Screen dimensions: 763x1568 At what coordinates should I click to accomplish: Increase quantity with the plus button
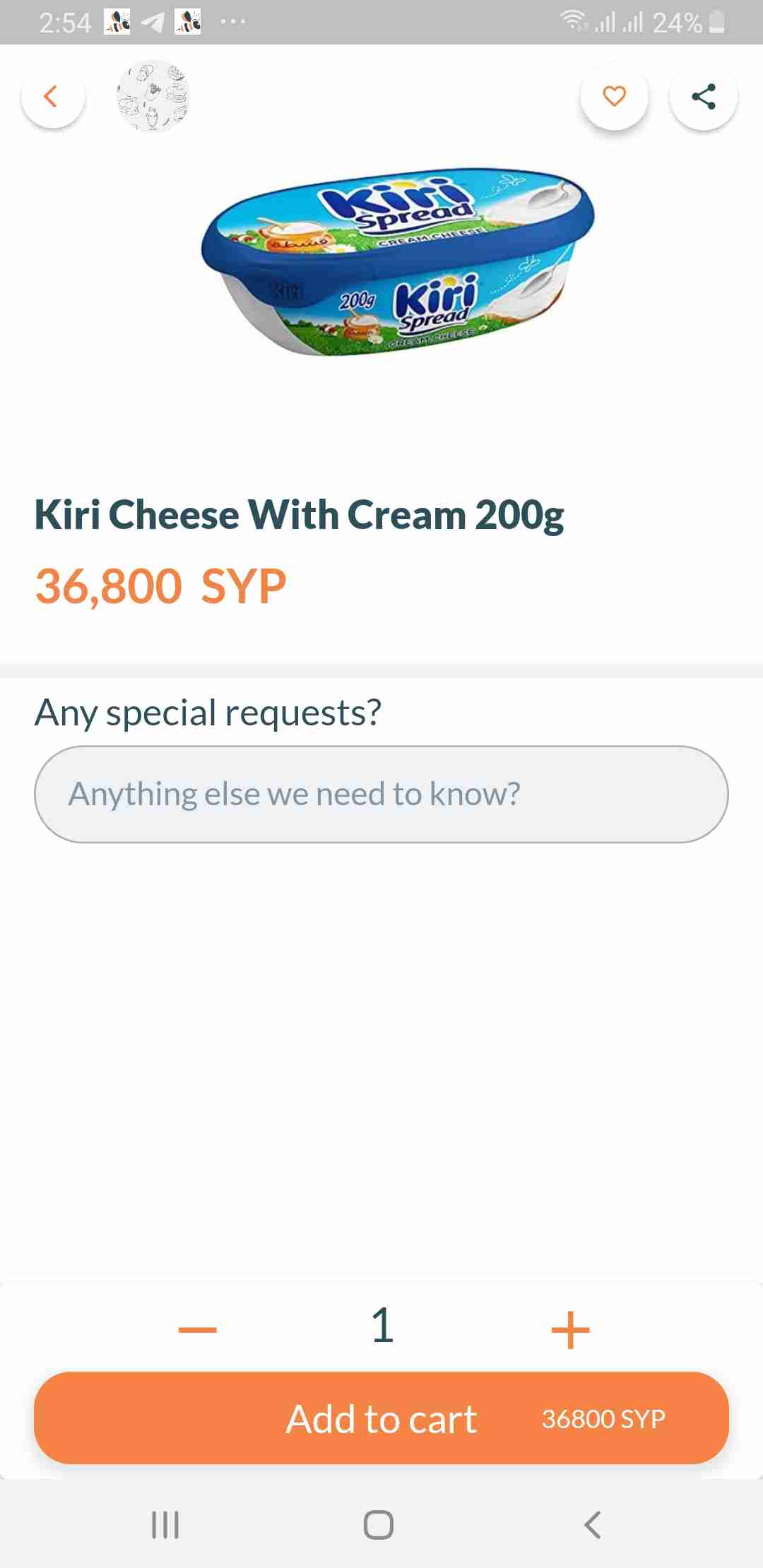(x=569, y=1329)
